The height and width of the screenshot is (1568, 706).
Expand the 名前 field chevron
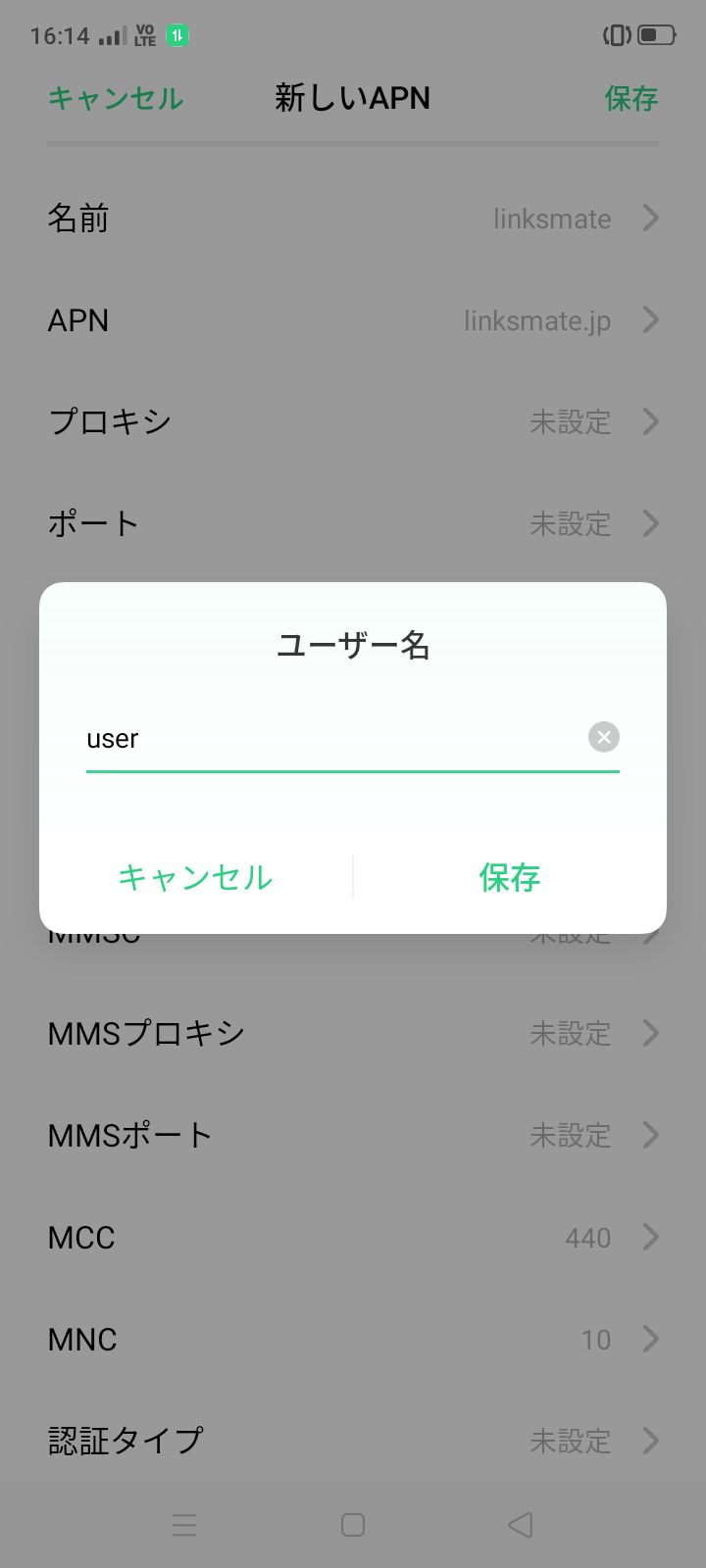pos(649,219)
